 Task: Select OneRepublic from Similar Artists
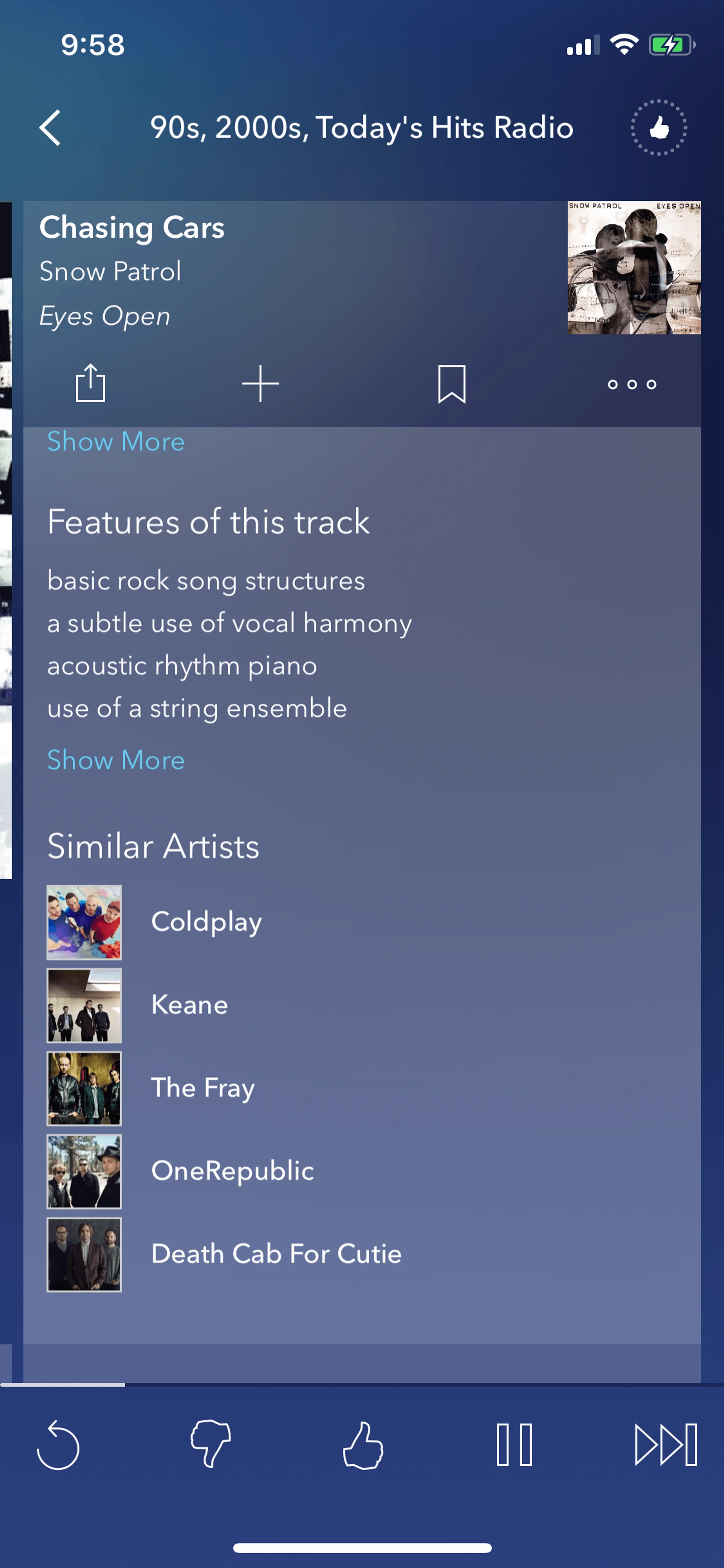point(232,1171)
